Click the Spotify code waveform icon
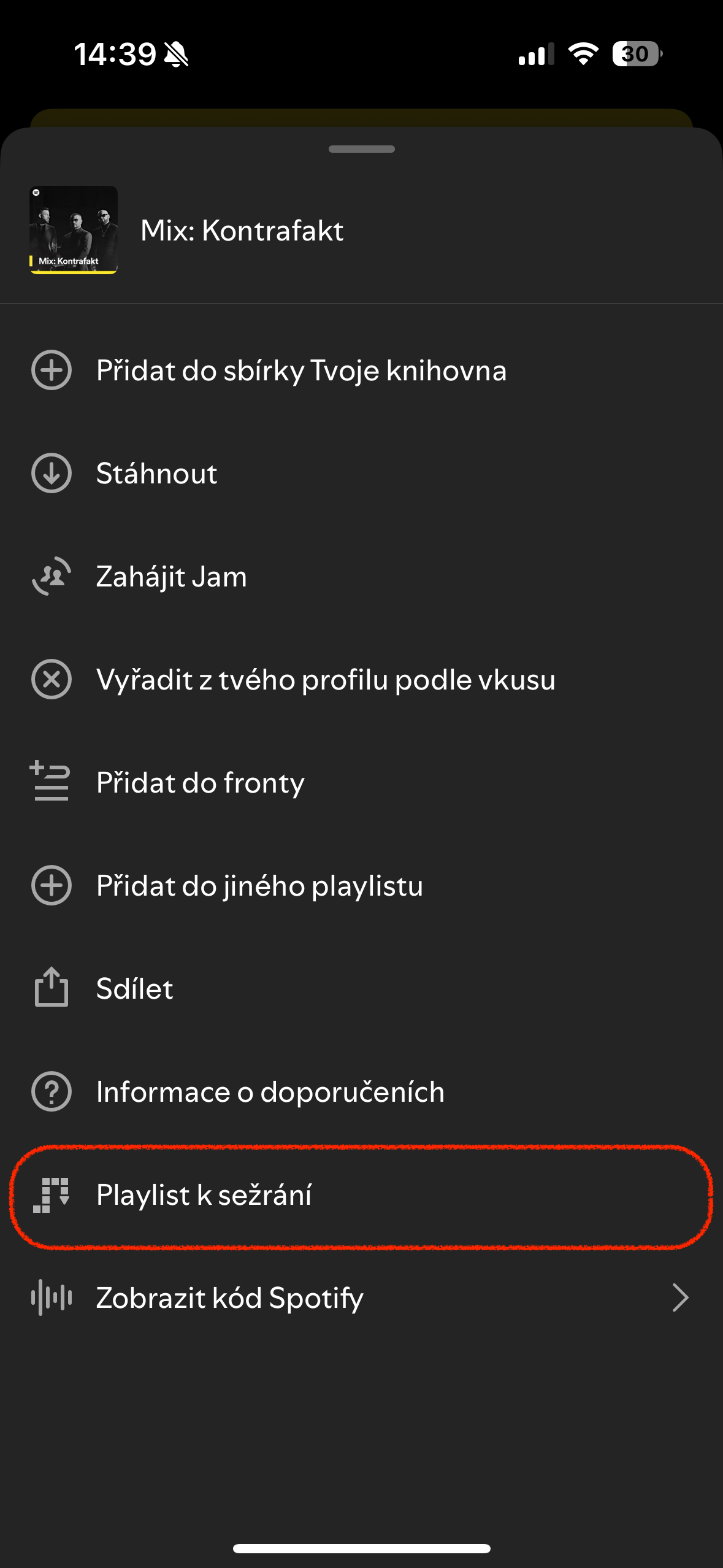Image resolution: width=723 pixels, height=1568 pixels. (51, 1298)
